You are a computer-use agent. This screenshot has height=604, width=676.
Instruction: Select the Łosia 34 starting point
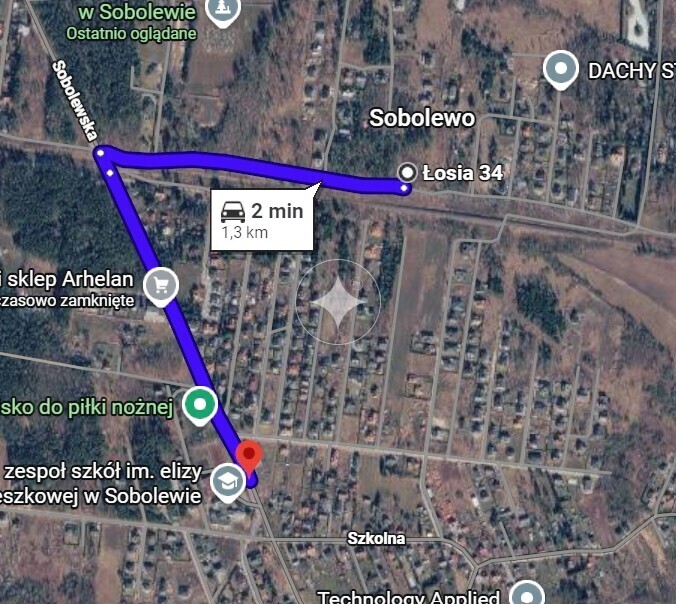[x=407, y=172]
